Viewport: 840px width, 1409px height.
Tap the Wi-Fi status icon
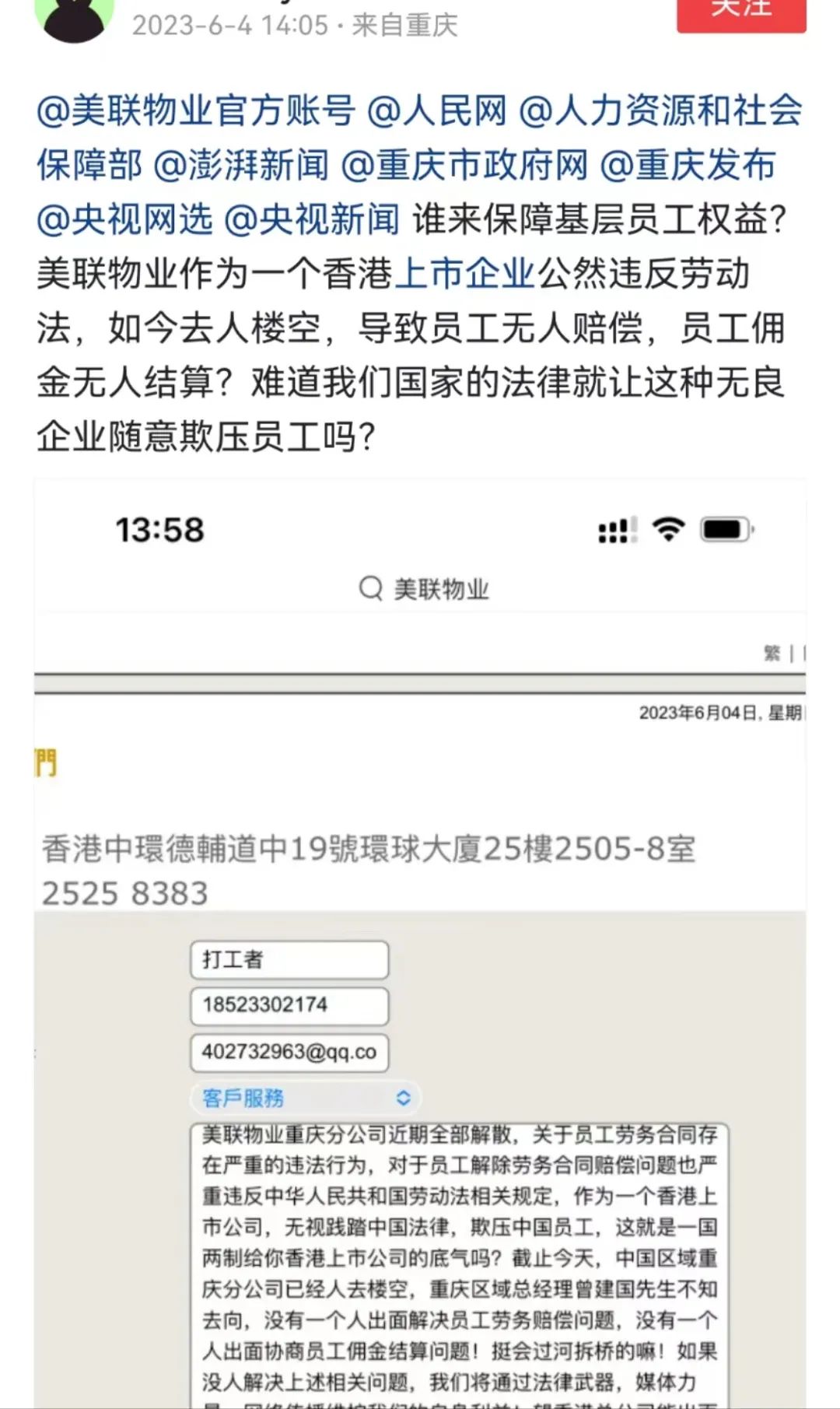tap(667, 531)
